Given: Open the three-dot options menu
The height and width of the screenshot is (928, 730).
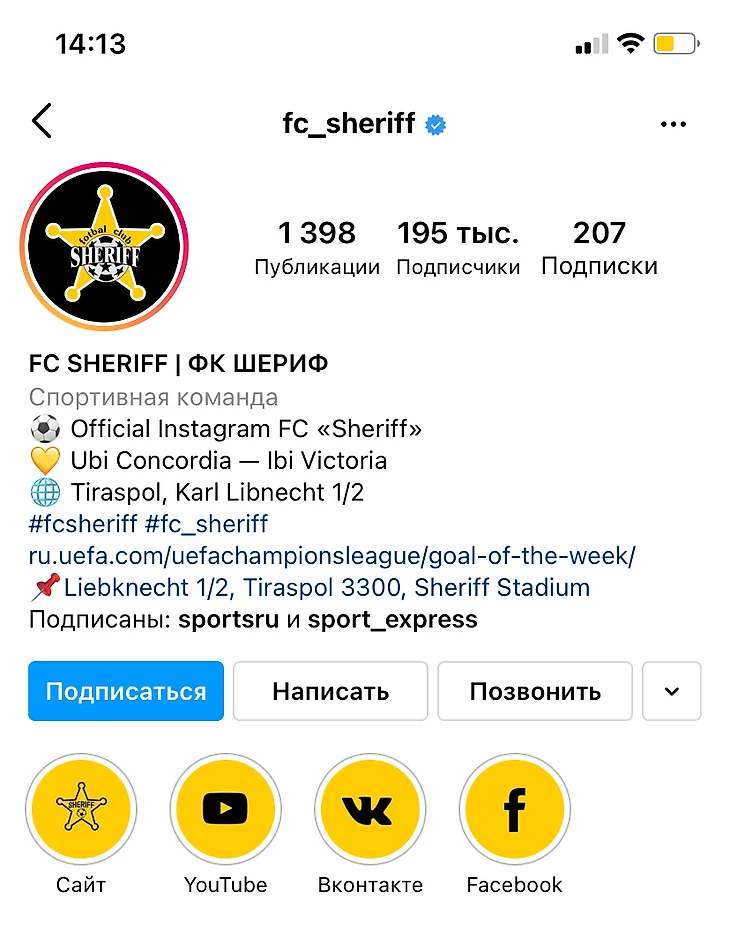Looking at the screenshot, I should click(674, 124).
